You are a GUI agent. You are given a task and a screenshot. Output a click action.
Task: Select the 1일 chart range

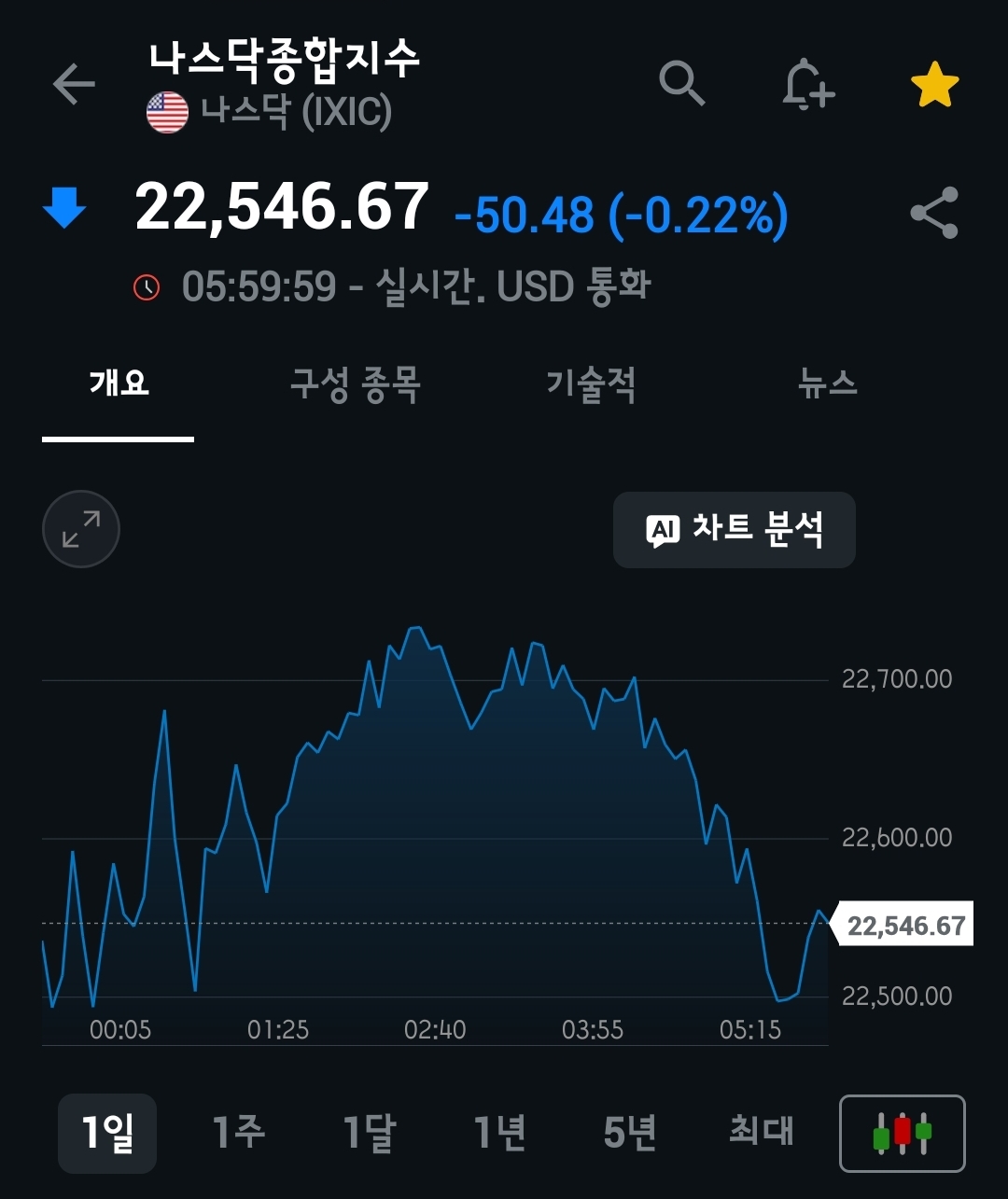click(x=107, y=1133)
